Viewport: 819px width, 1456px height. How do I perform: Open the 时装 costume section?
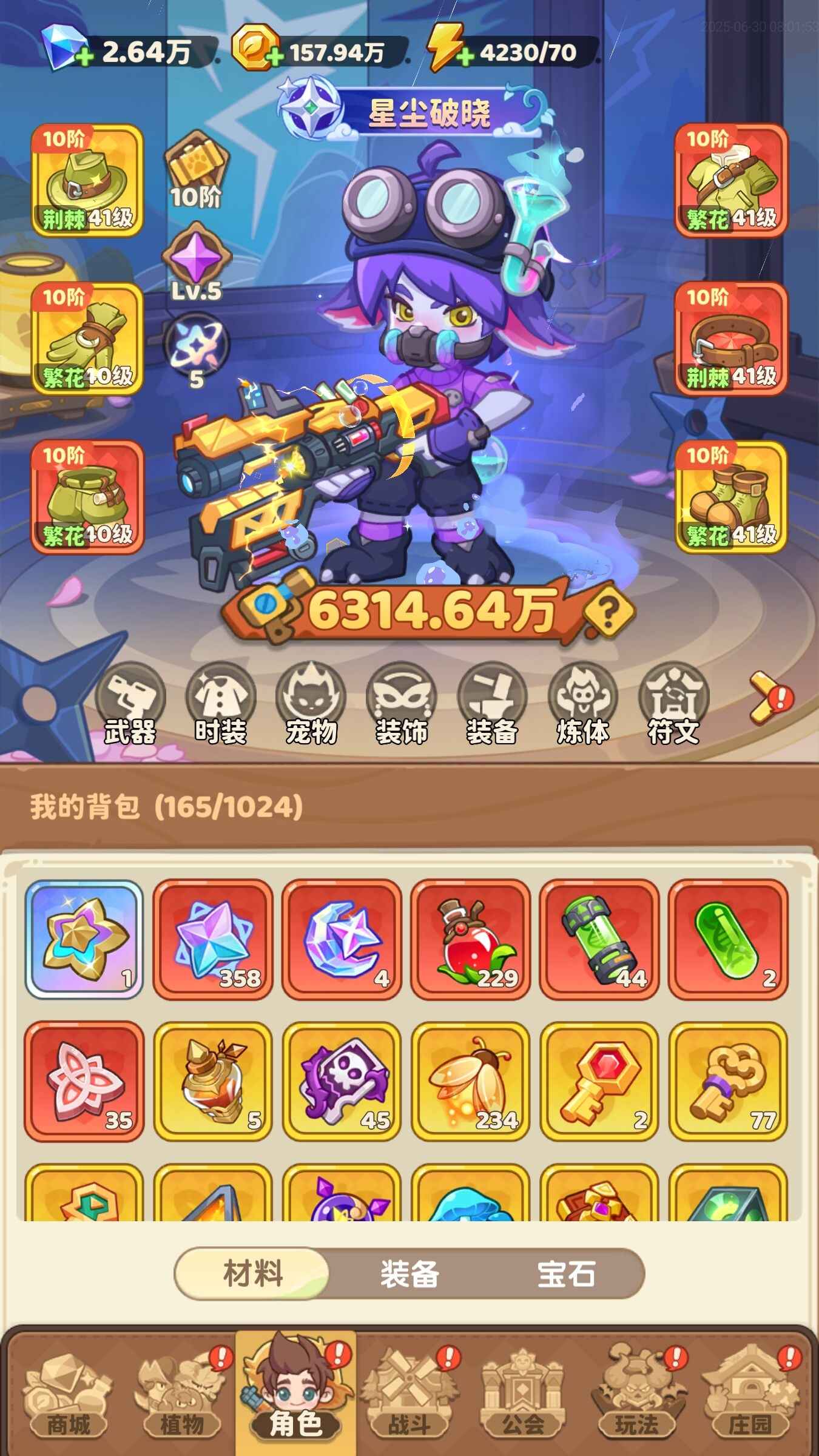[x=220, y=704]
